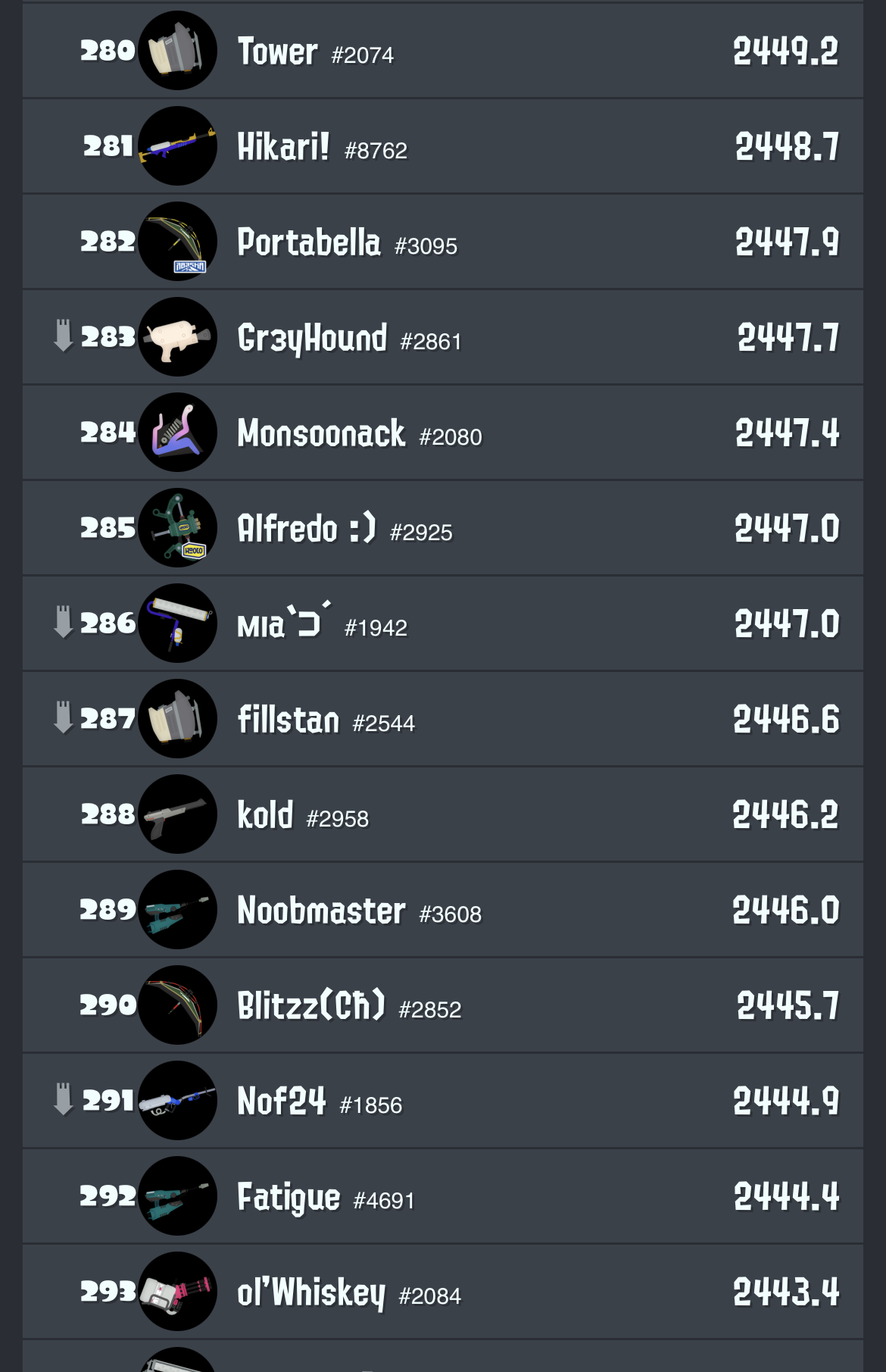This screenshot has height=1372, width=886.
Task: Select ol'Whiskey #2084 row
Action: (x=443, y=1292)
